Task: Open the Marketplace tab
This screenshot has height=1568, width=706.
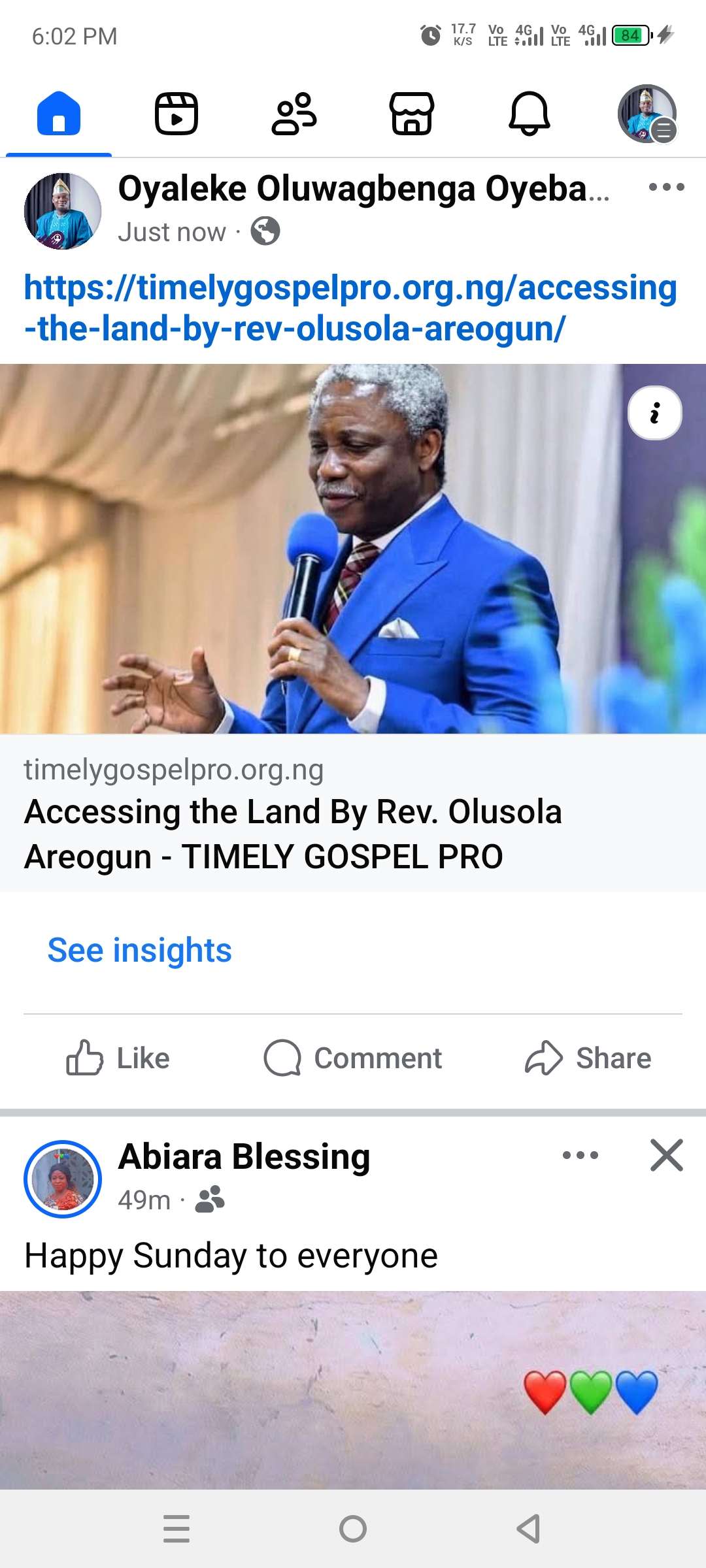Action: pyautogui.click(x=412, y=114)
